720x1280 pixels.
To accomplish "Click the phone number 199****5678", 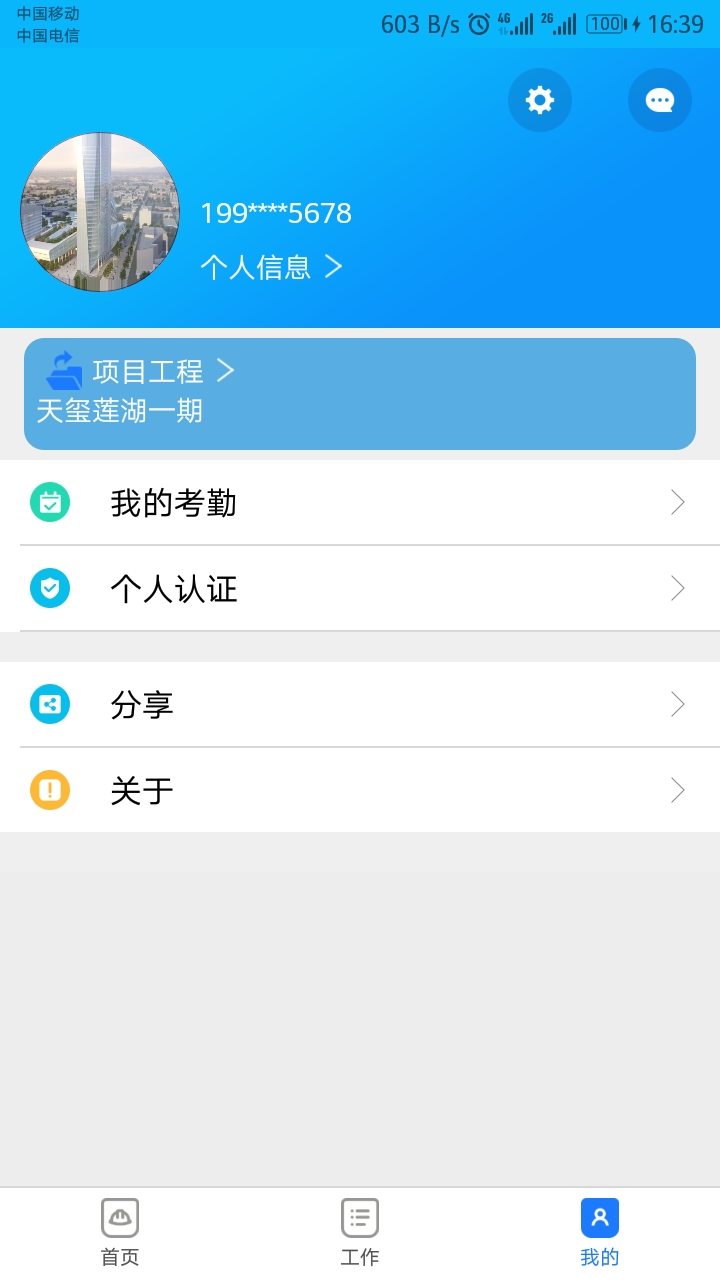I will point(275,212).
